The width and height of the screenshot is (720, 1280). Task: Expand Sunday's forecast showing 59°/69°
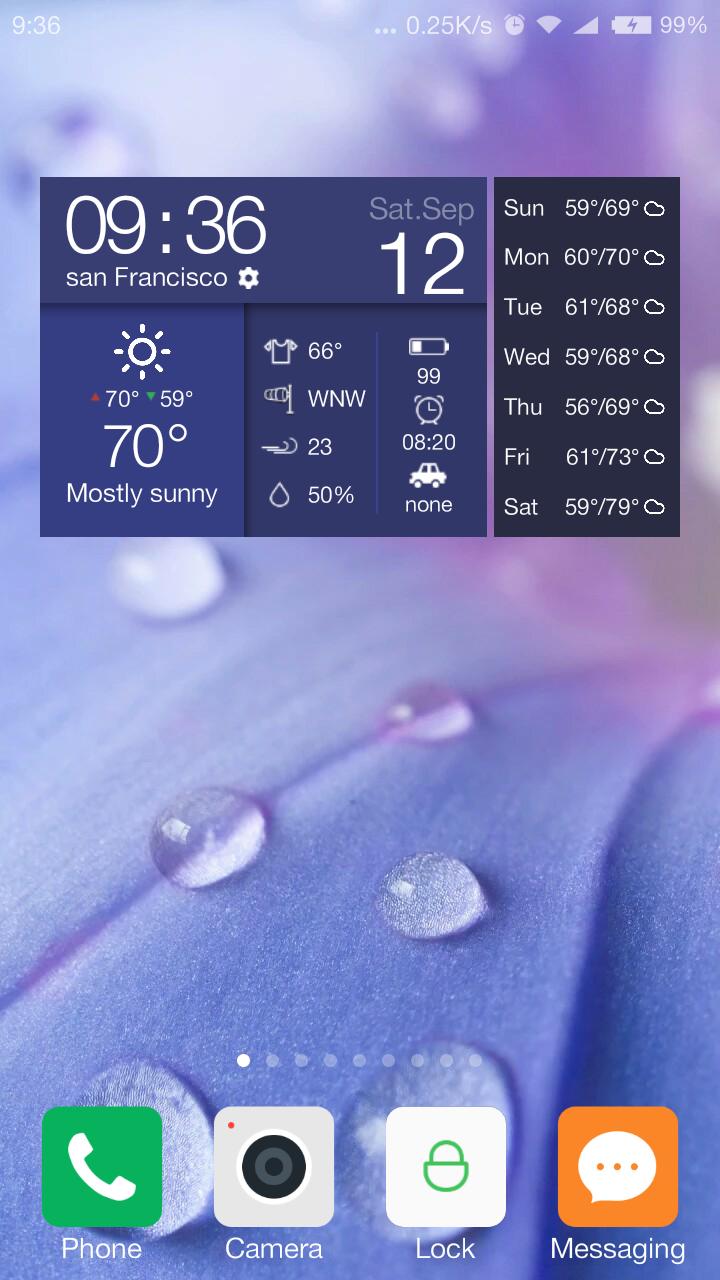pos(586,208)
